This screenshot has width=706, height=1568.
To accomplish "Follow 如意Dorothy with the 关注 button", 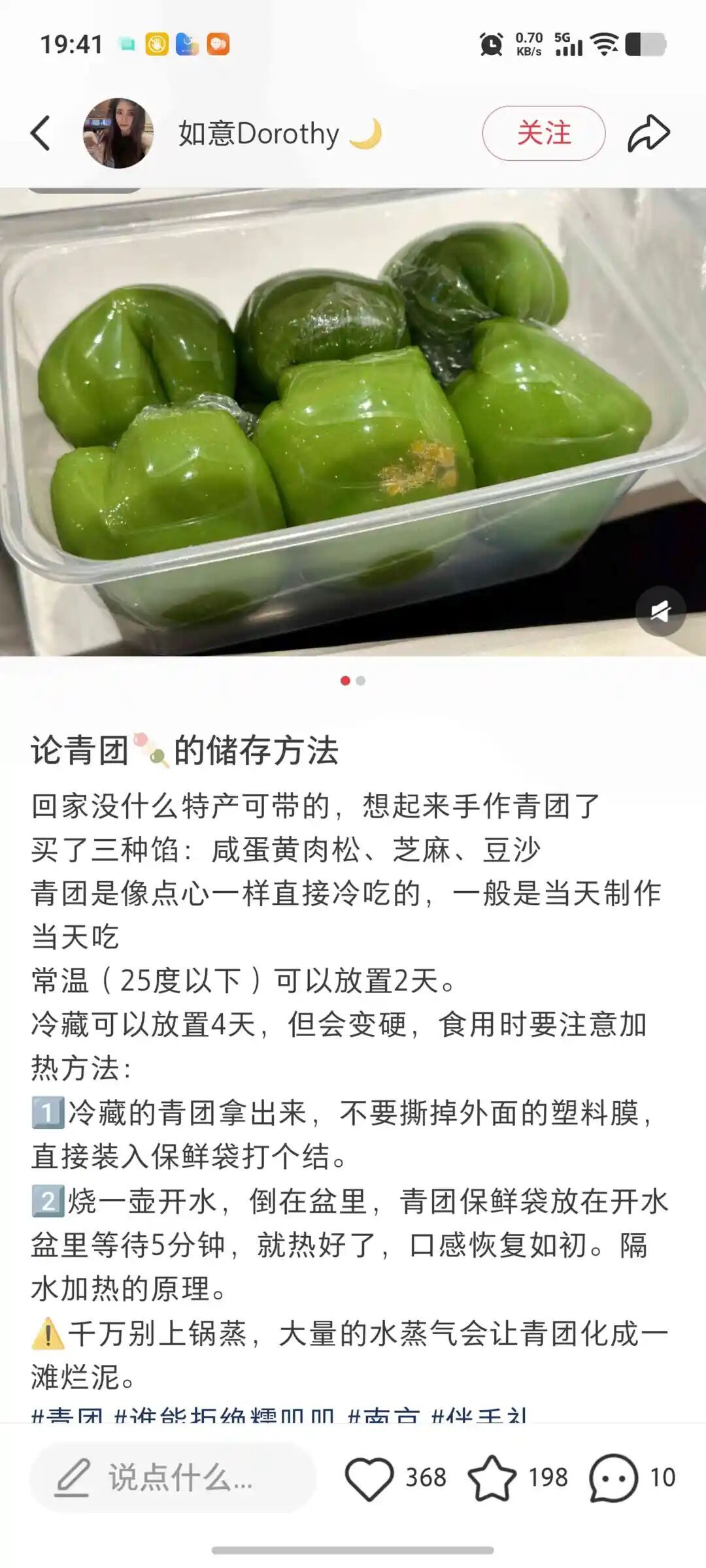I will click(x=543, y=133).
